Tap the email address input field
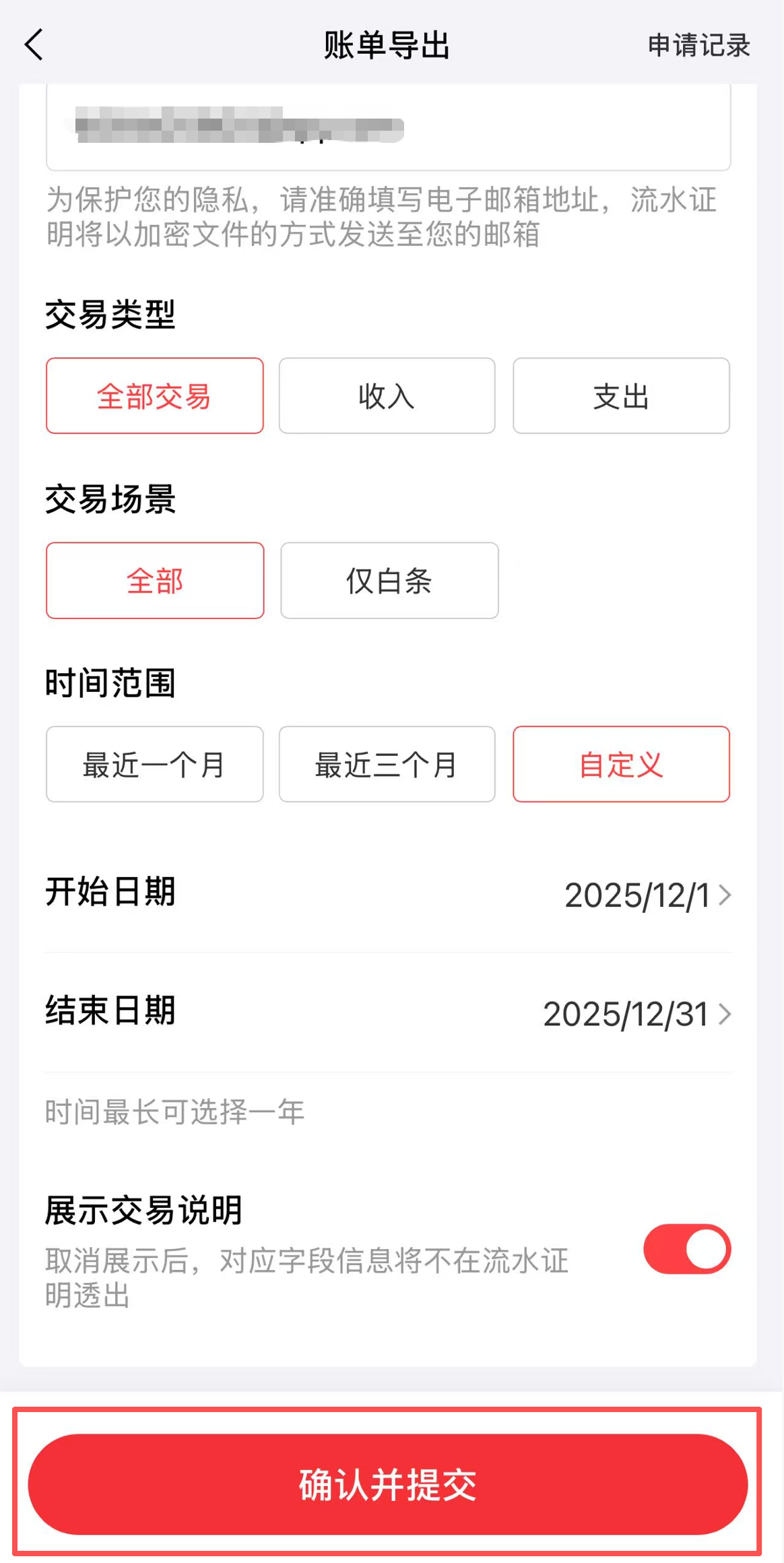This screenshot has height=1563, width=784. click(x=388, y=128)
